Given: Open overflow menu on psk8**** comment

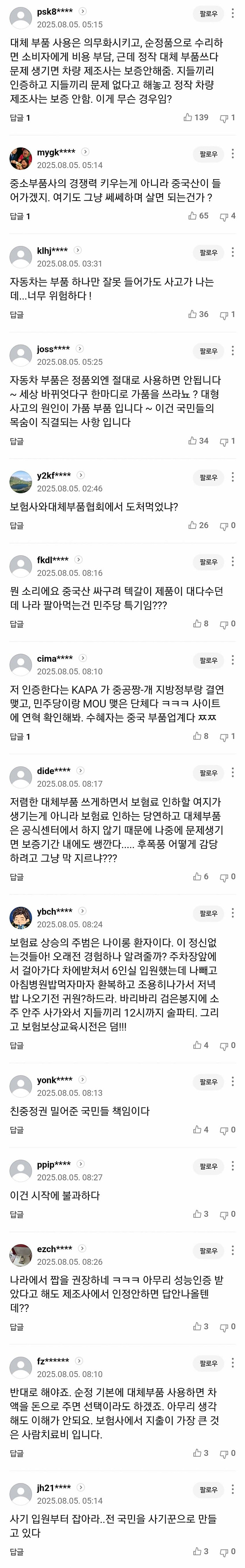Looking at the screenshot, I should [x=233, y=13].
